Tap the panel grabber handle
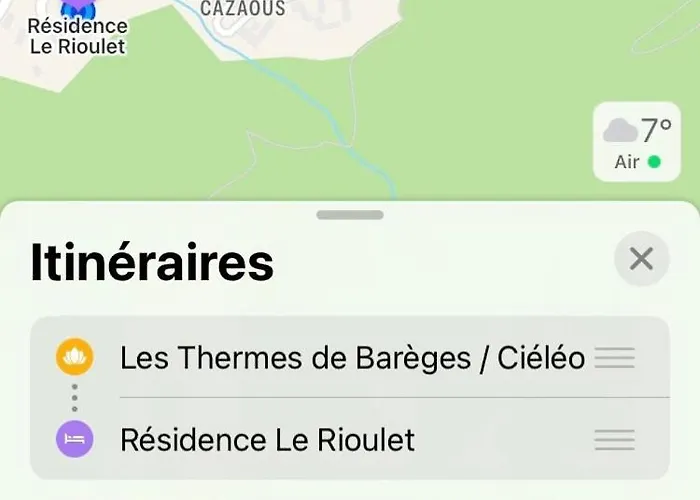The width and height of the screenshot is (700, 500). (350, 215)
